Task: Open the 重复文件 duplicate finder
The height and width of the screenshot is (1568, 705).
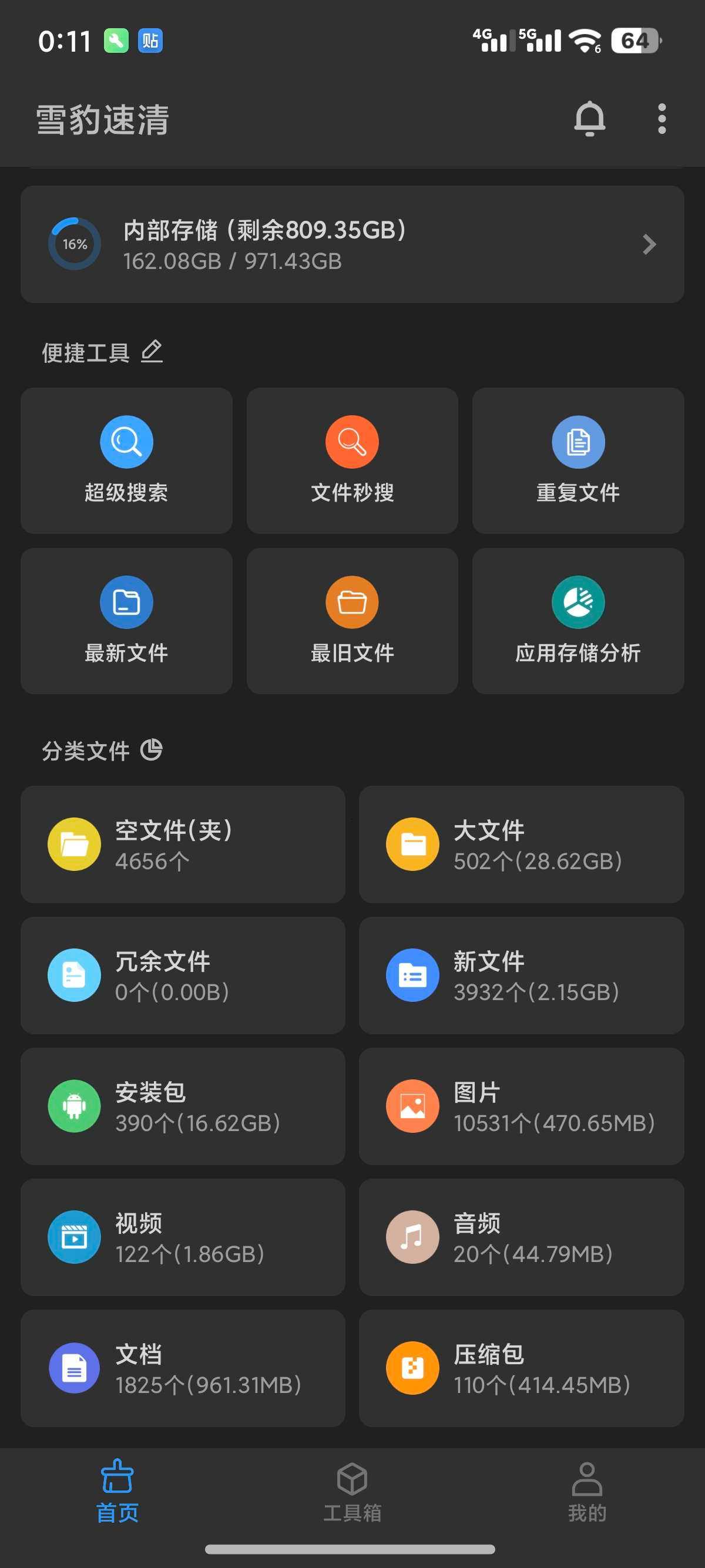Action: pos(577,461)
